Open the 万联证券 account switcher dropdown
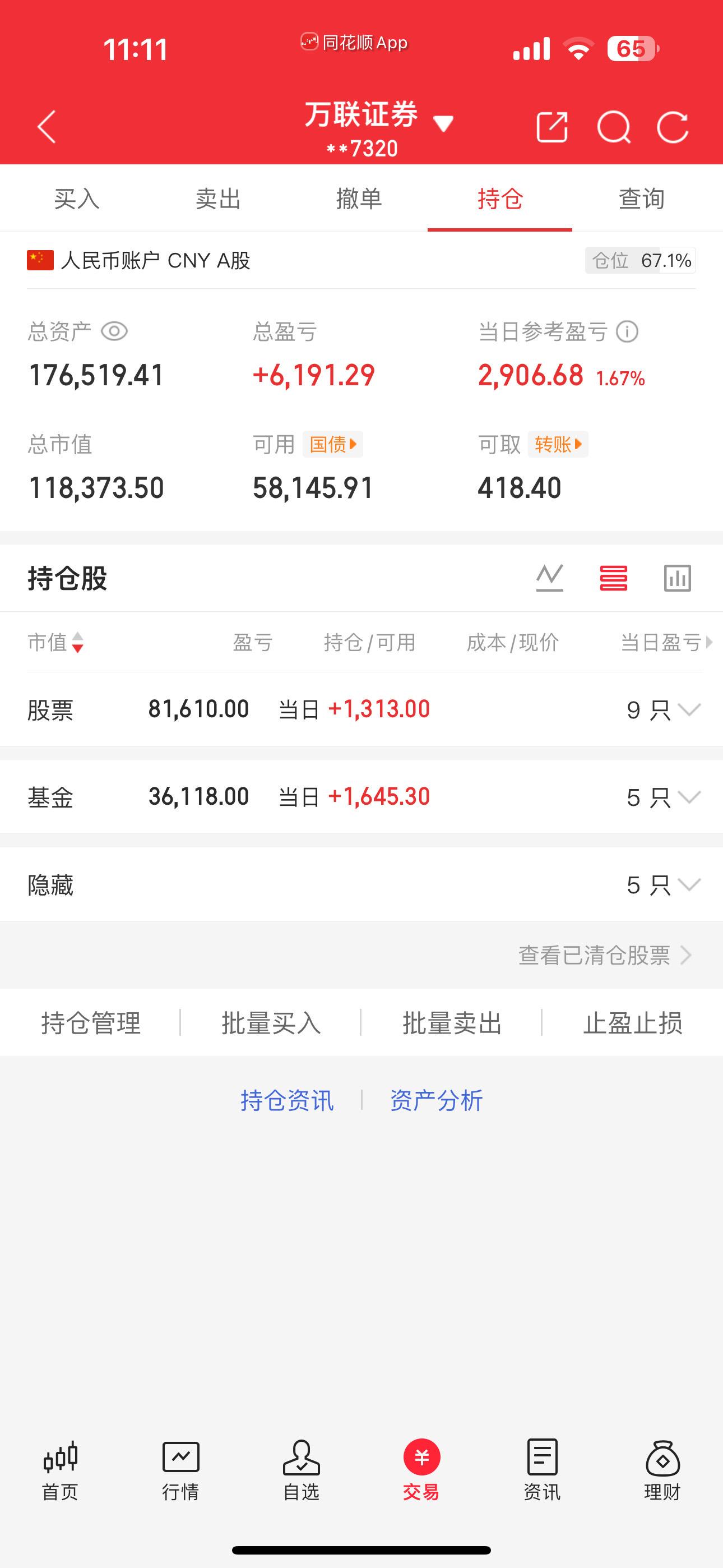The height and width of the screenshot is (1568, 723). pyautogui.click(x=444, y=122)
